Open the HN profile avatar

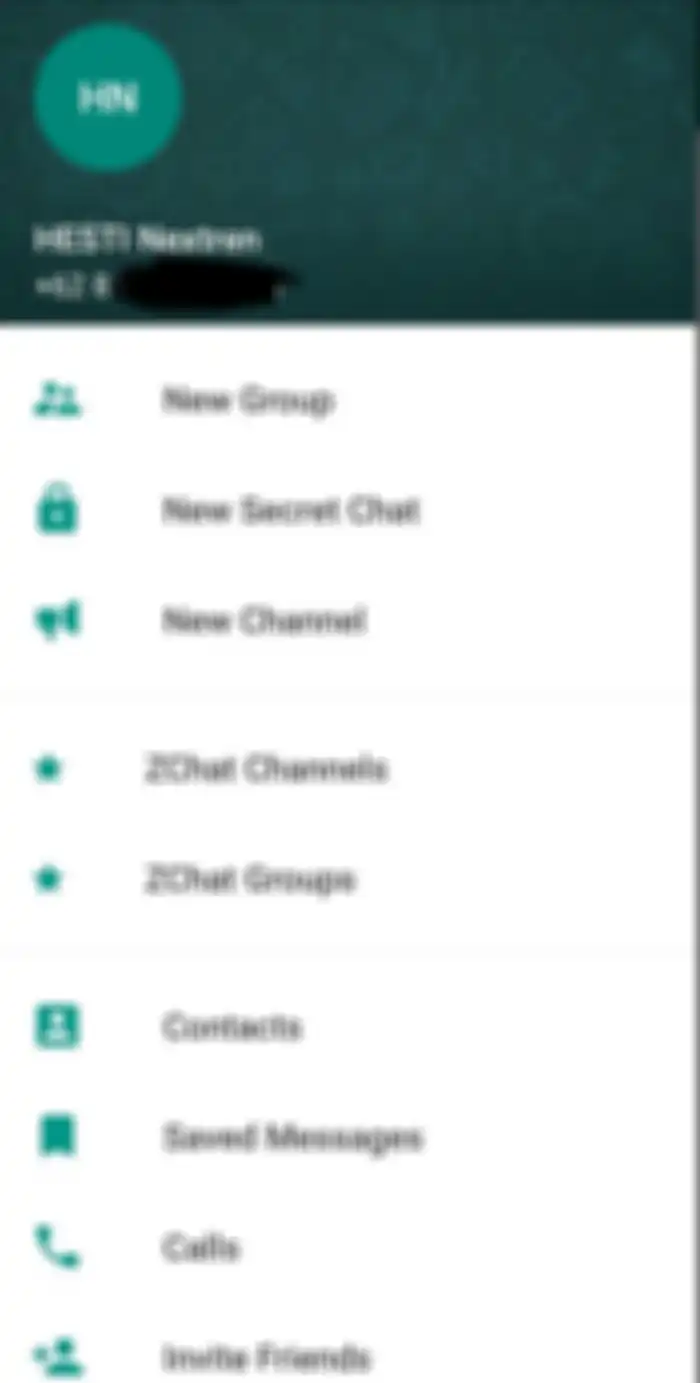[108, 98]
